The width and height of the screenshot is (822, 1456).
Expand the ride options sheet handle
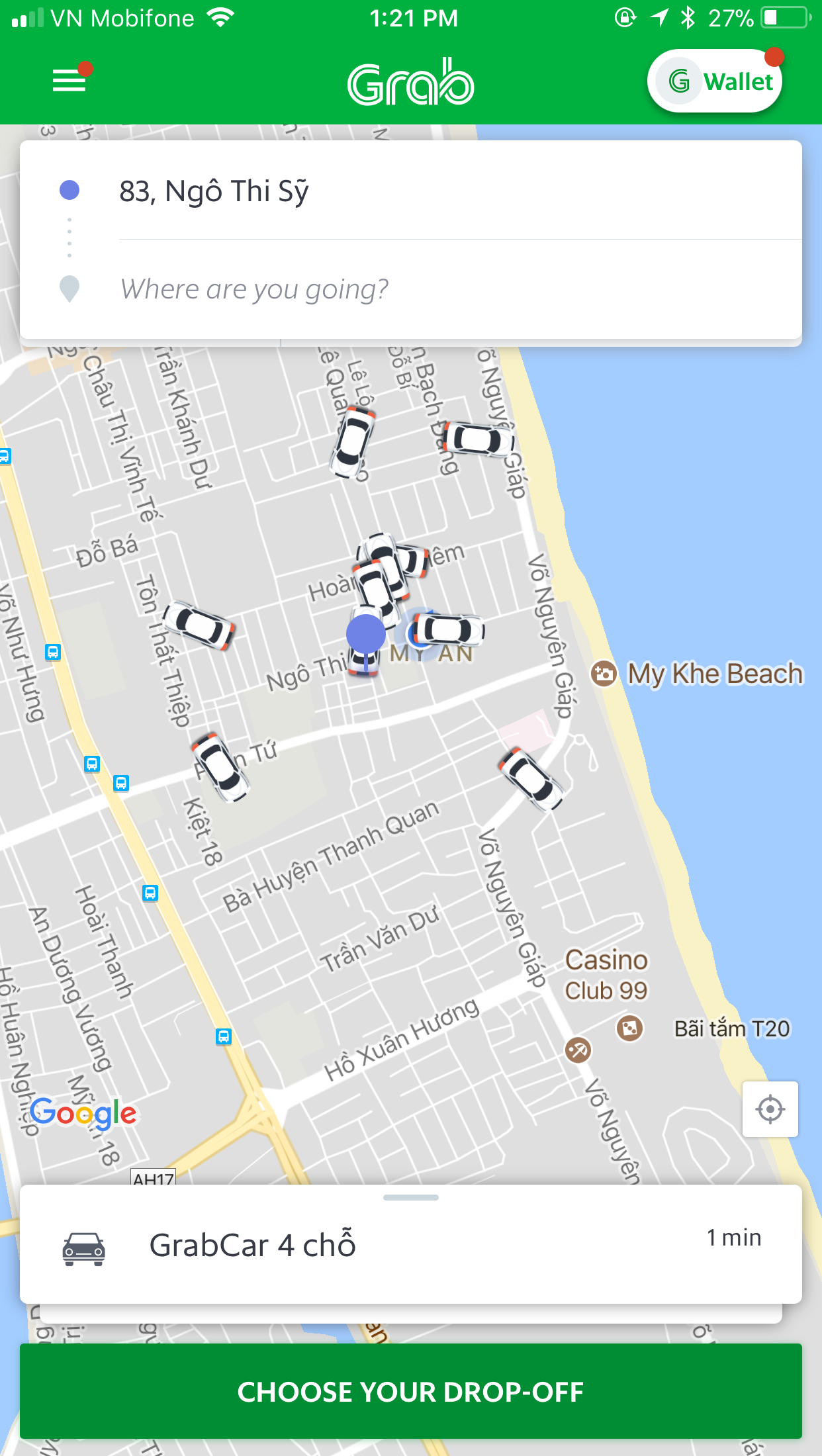[410, 1197]
